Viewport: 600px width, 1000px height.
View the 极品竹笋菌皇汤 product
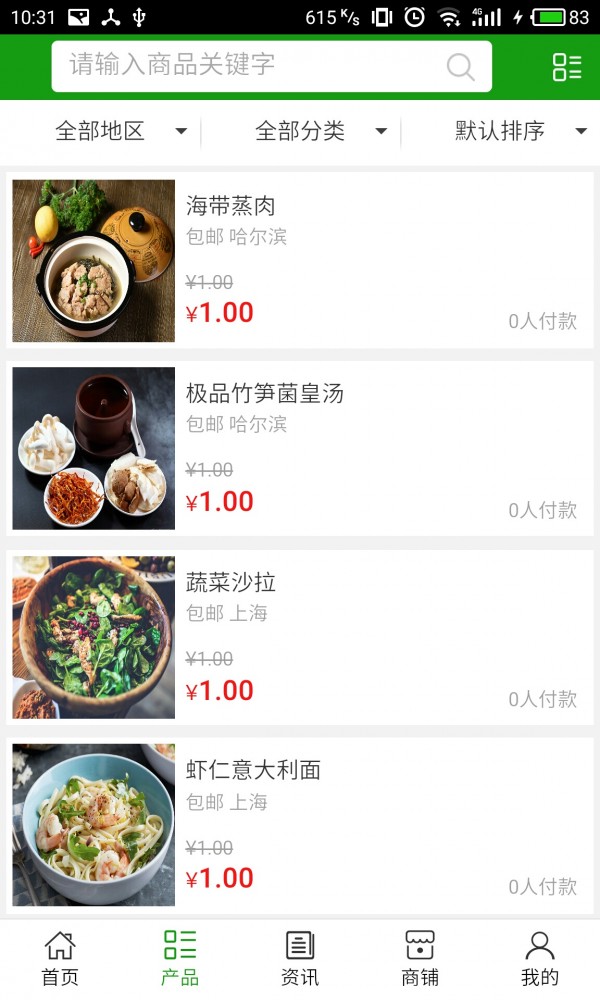click(x=300, y=448)
